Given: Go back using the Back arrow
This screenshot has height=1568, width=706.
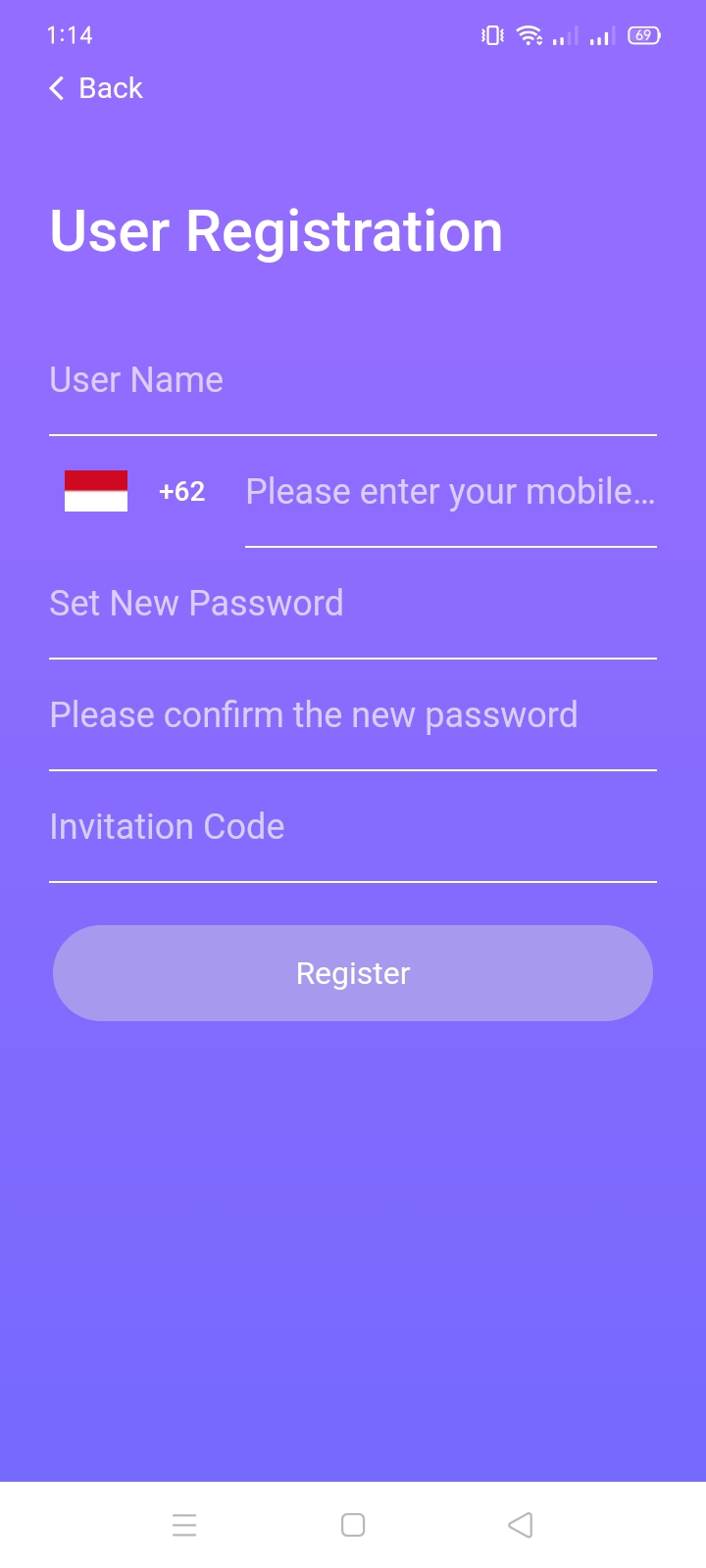Looking at the screenshot, I should tap(95, 88).
